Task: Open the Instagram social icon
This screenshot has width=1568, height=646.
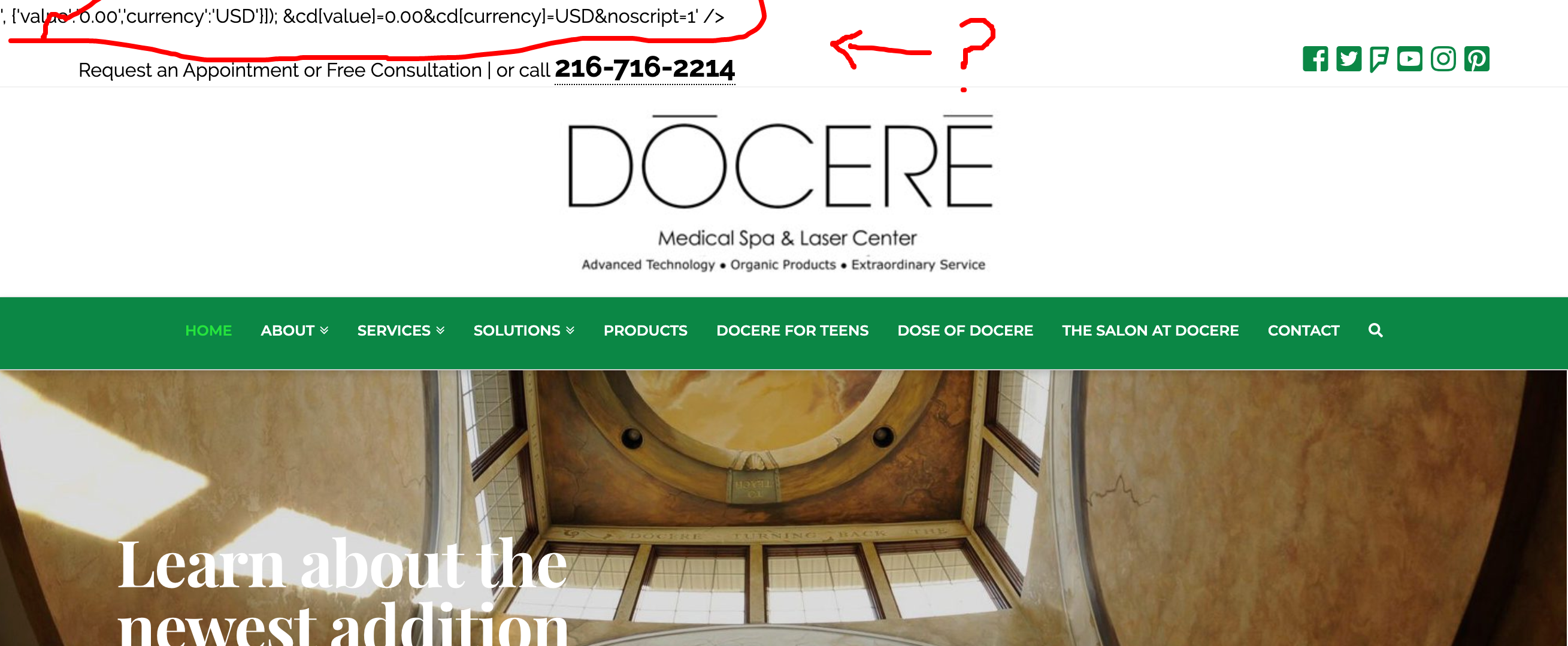Action: (x=1443, y=59)
